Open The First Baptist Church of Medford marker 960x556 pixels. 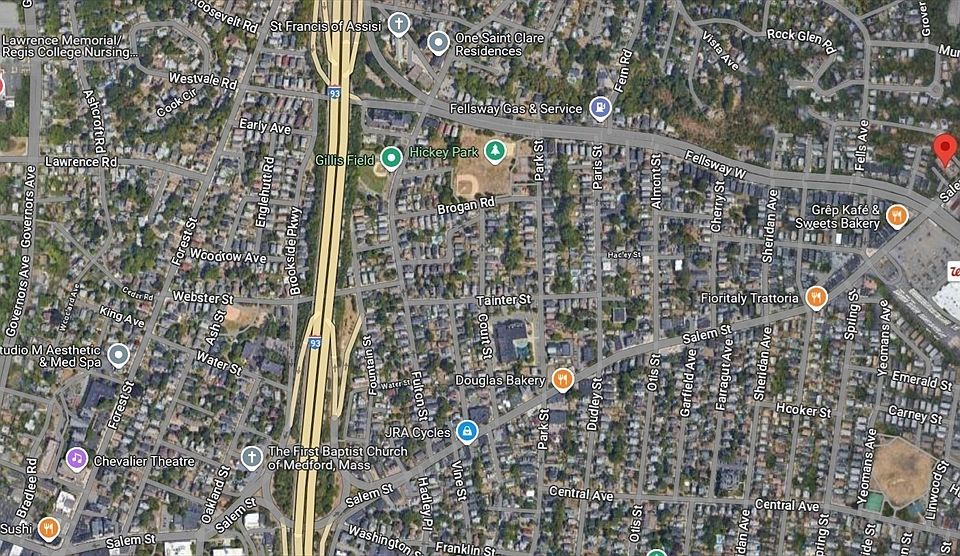coord(251,458)
